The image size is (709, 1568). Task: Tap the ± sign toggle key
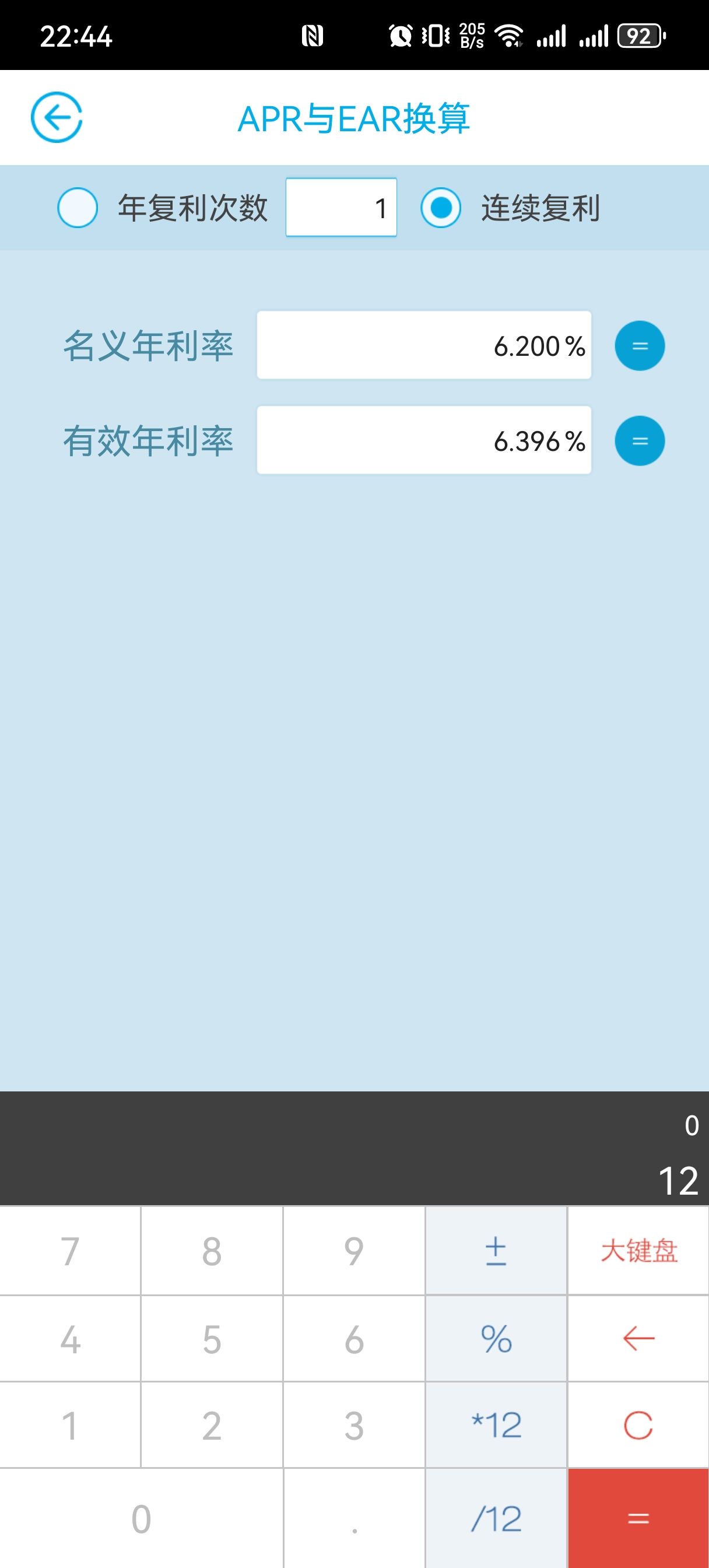pyautogui.click(x=496, y=1251)
